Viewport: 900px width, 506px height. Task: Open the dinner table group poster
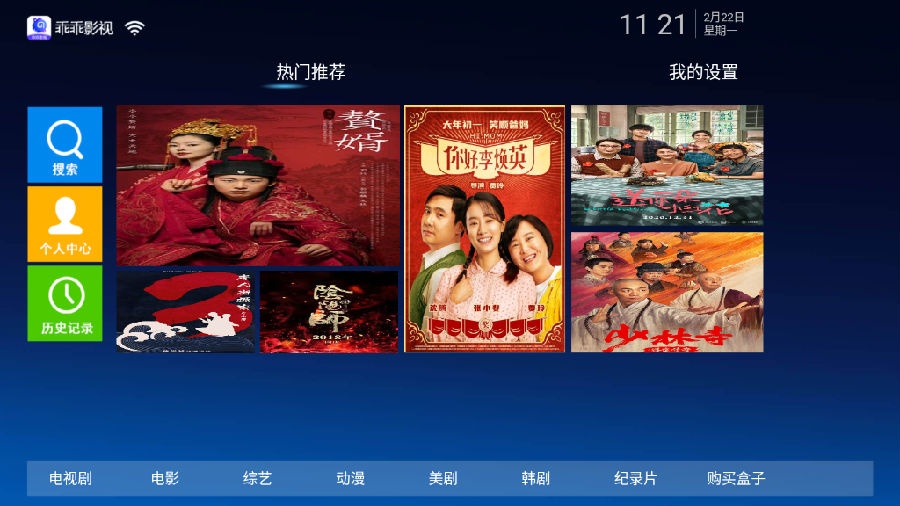(667, 166)
